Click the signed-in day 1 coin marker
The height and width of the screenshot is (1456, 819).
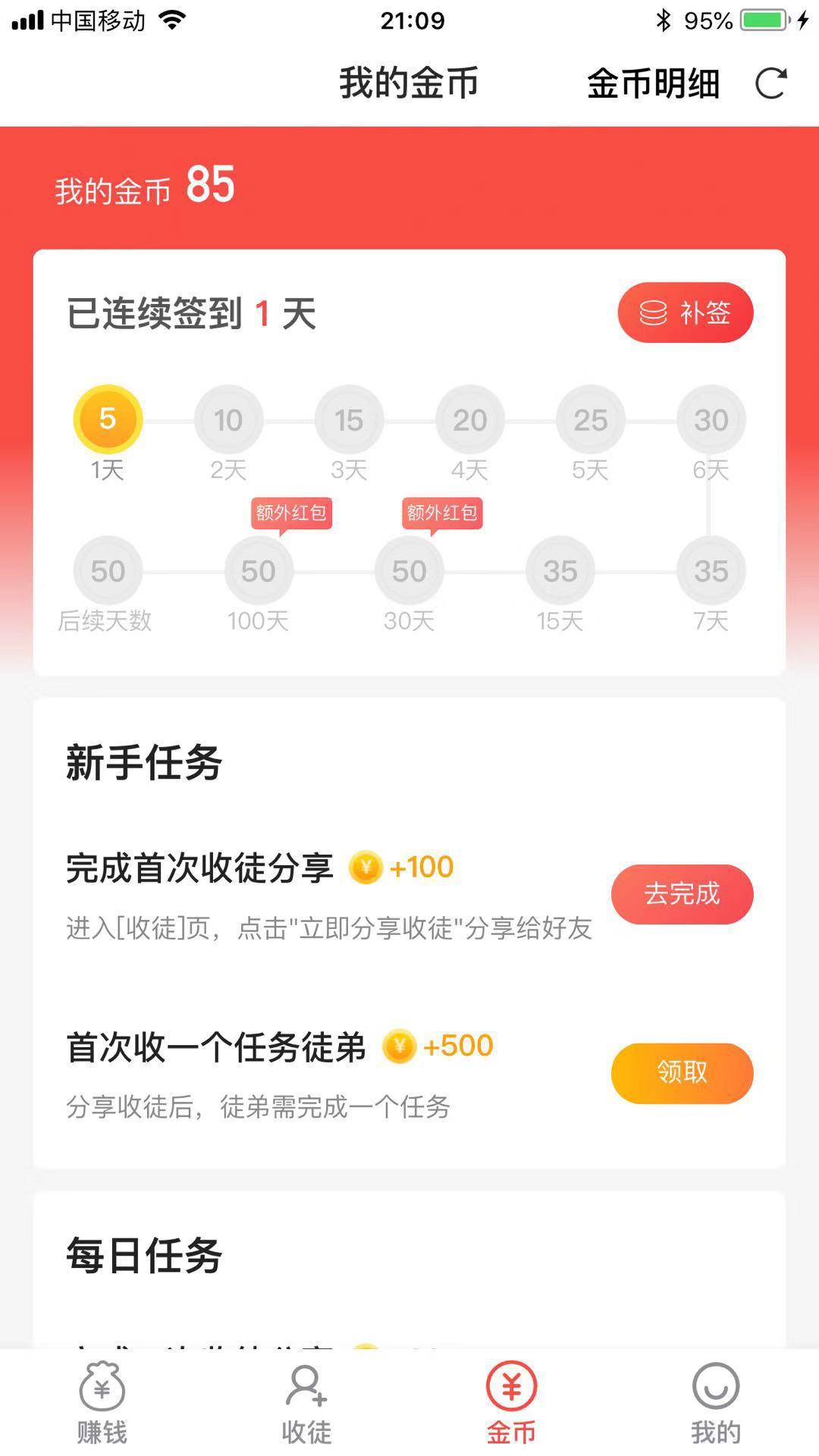click(106, 418)
